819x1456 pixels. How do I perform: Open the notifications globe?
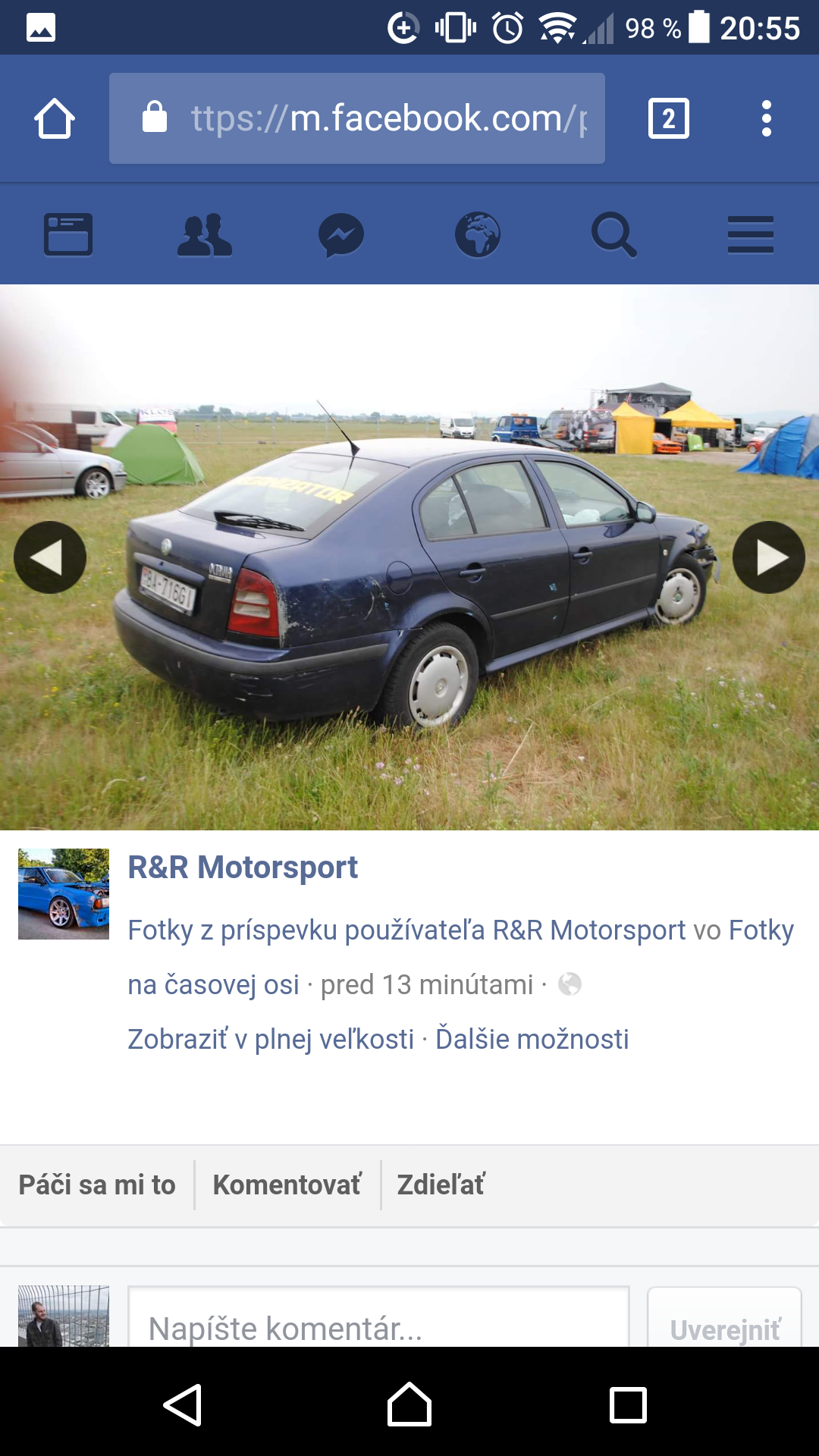pos(478,234)
